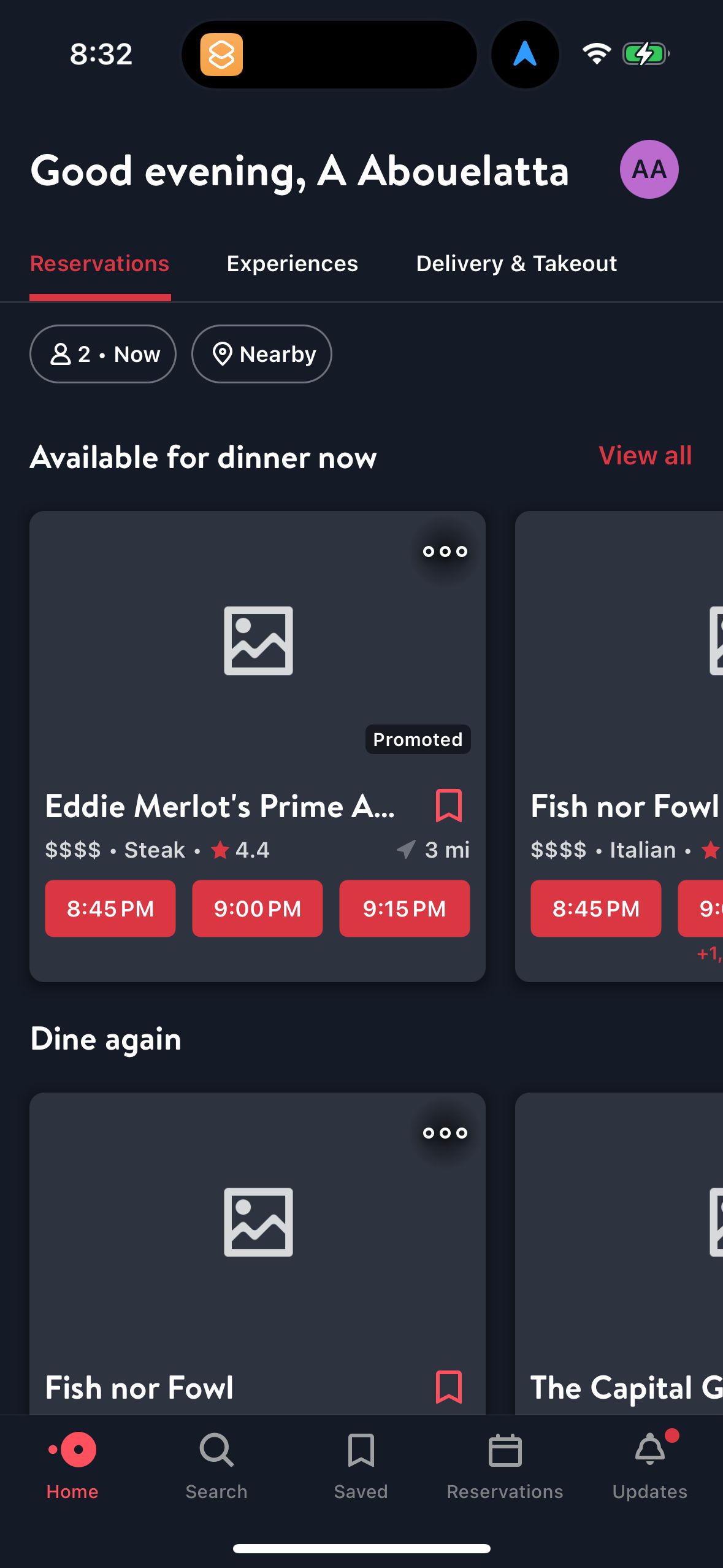Book 8:45 PM at Fish nor Fowl
The image size is (723, 1568).
click(595, 909)
